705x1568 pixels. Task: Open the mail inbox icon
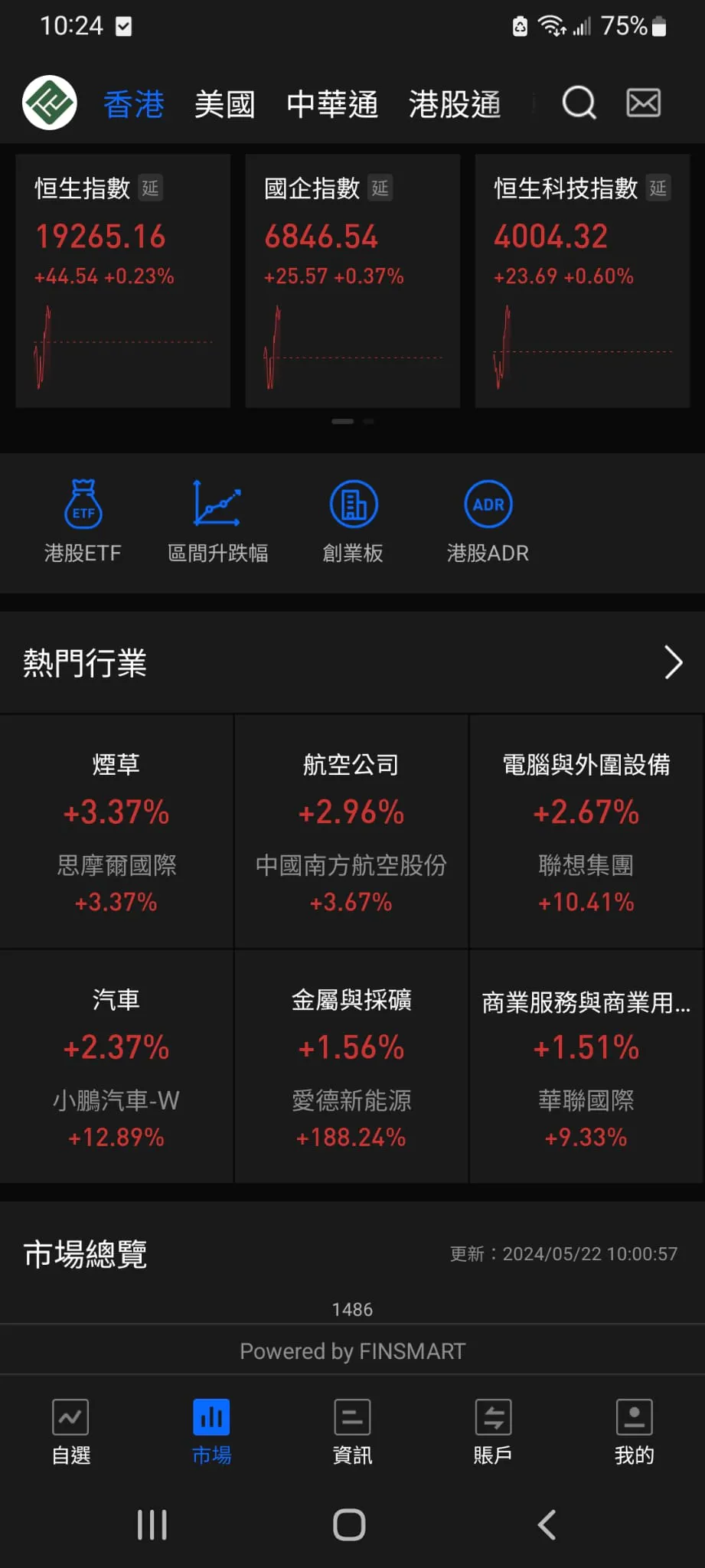(643, 103)
